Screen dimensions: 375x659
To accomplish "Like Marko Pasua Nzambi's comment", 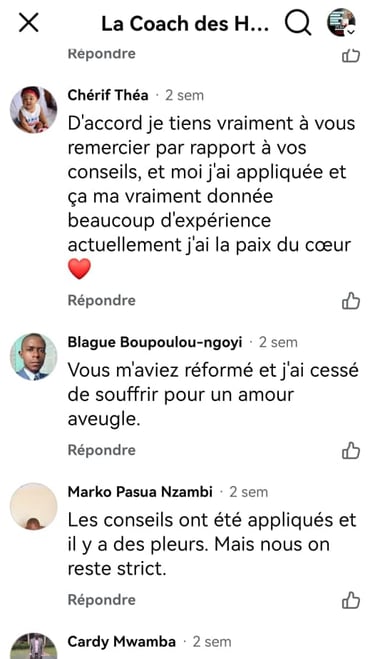I will tap(351, 600).
